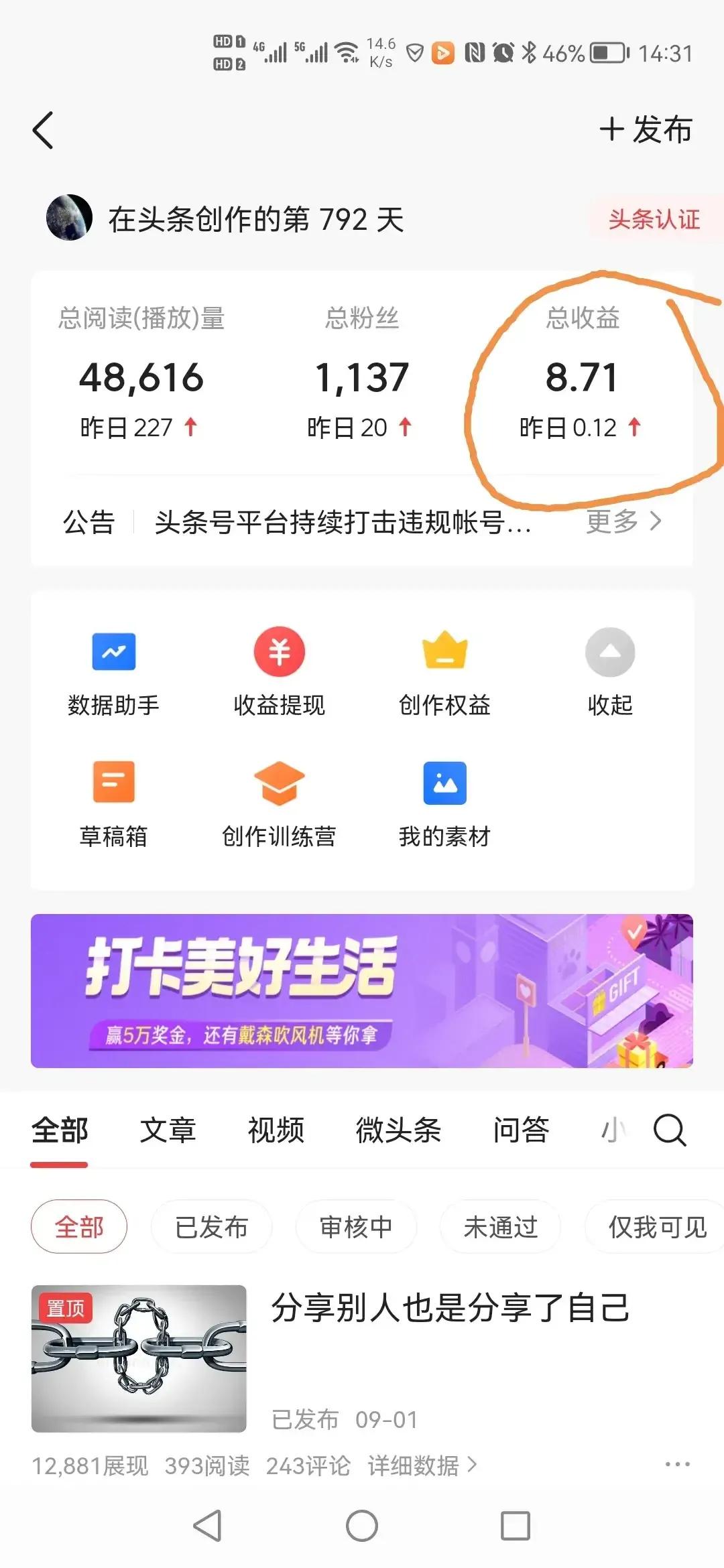The height and width of the screenshot is (1568, 724).
Task: Enter 创作训练营 training camp
Action: (280, 801)
